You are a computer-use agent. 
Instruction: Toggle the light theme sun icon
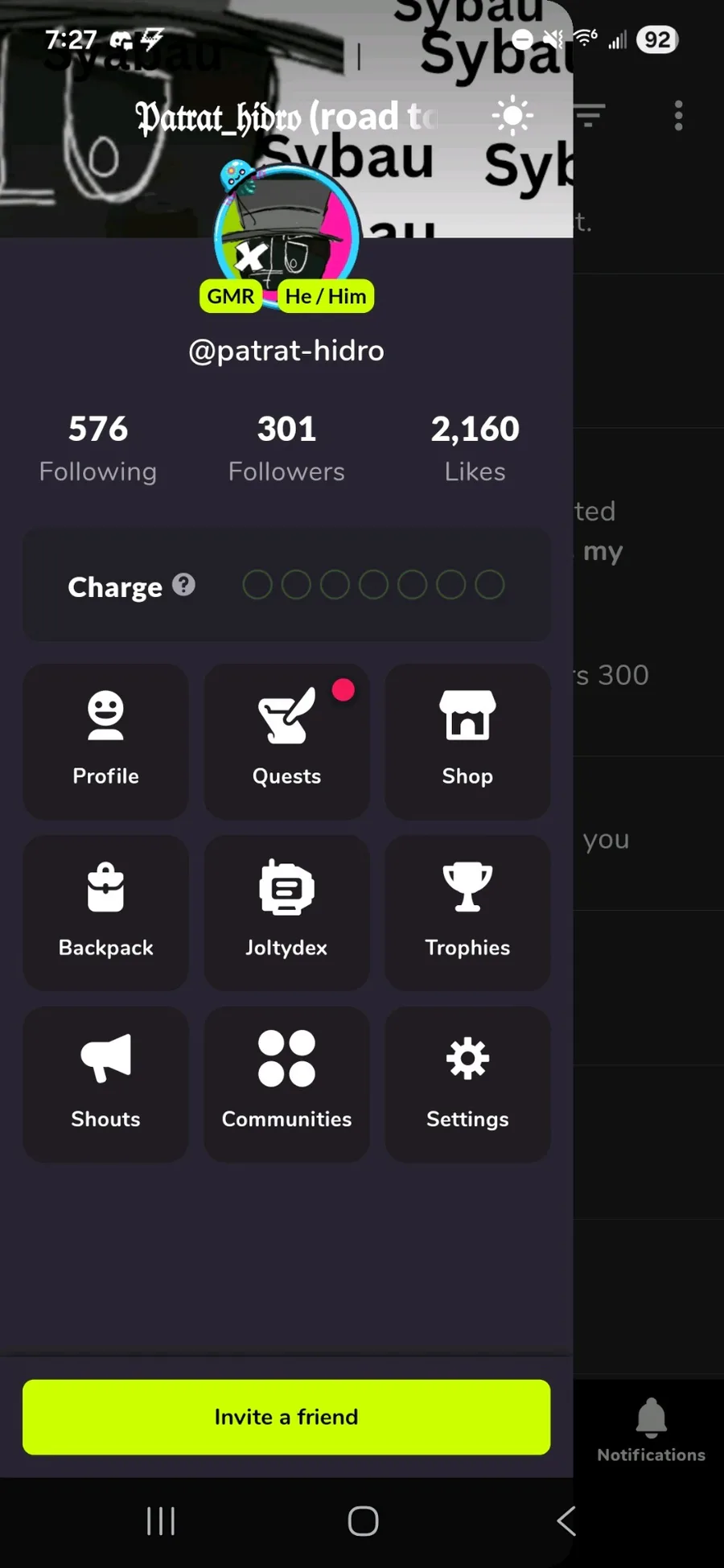tap(512, 116)
